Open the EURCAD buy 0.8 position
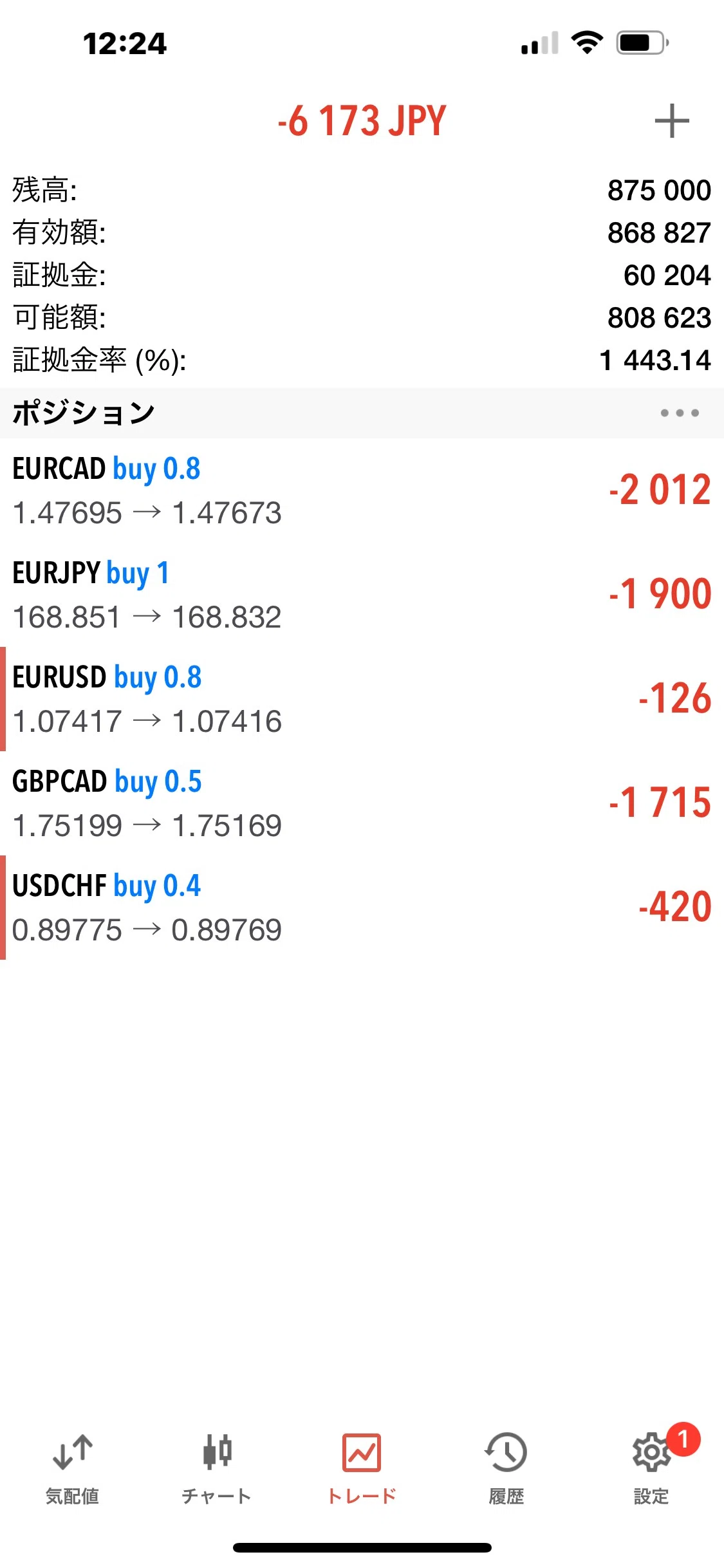This screenshot has width=724, height=1568. [362, 490]
